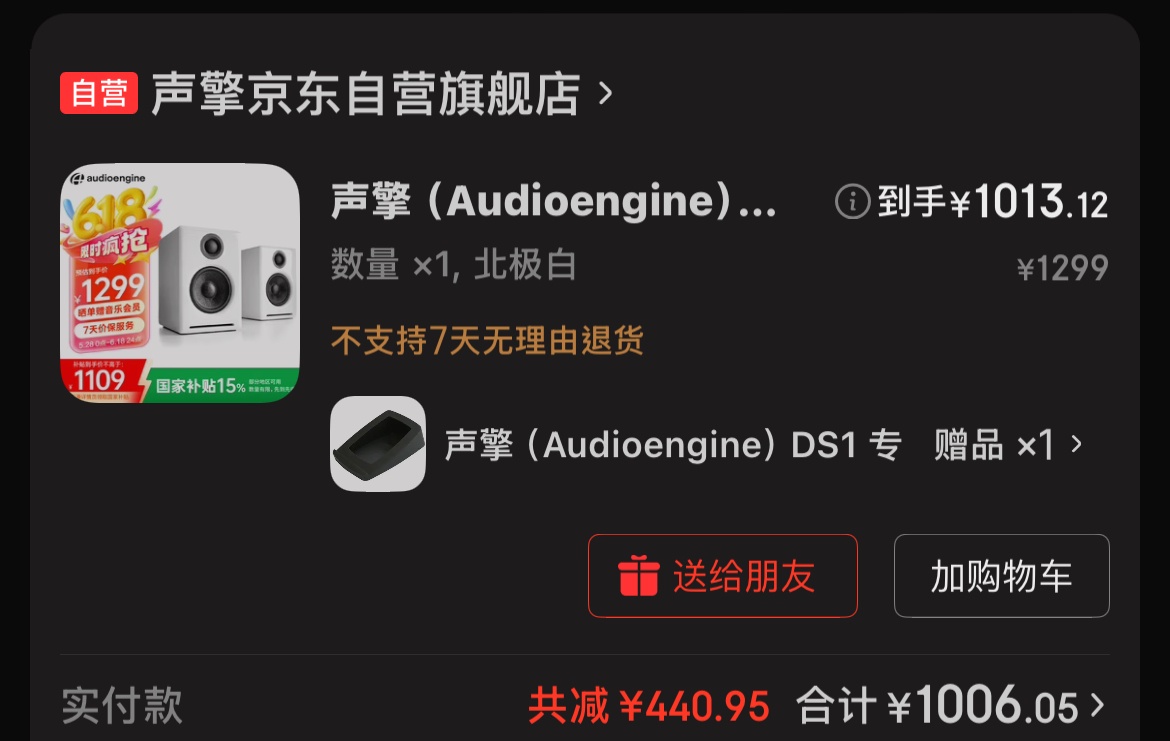
Task: Open the DS1 赠品 gift item row
Action: [x=705, y=444]
